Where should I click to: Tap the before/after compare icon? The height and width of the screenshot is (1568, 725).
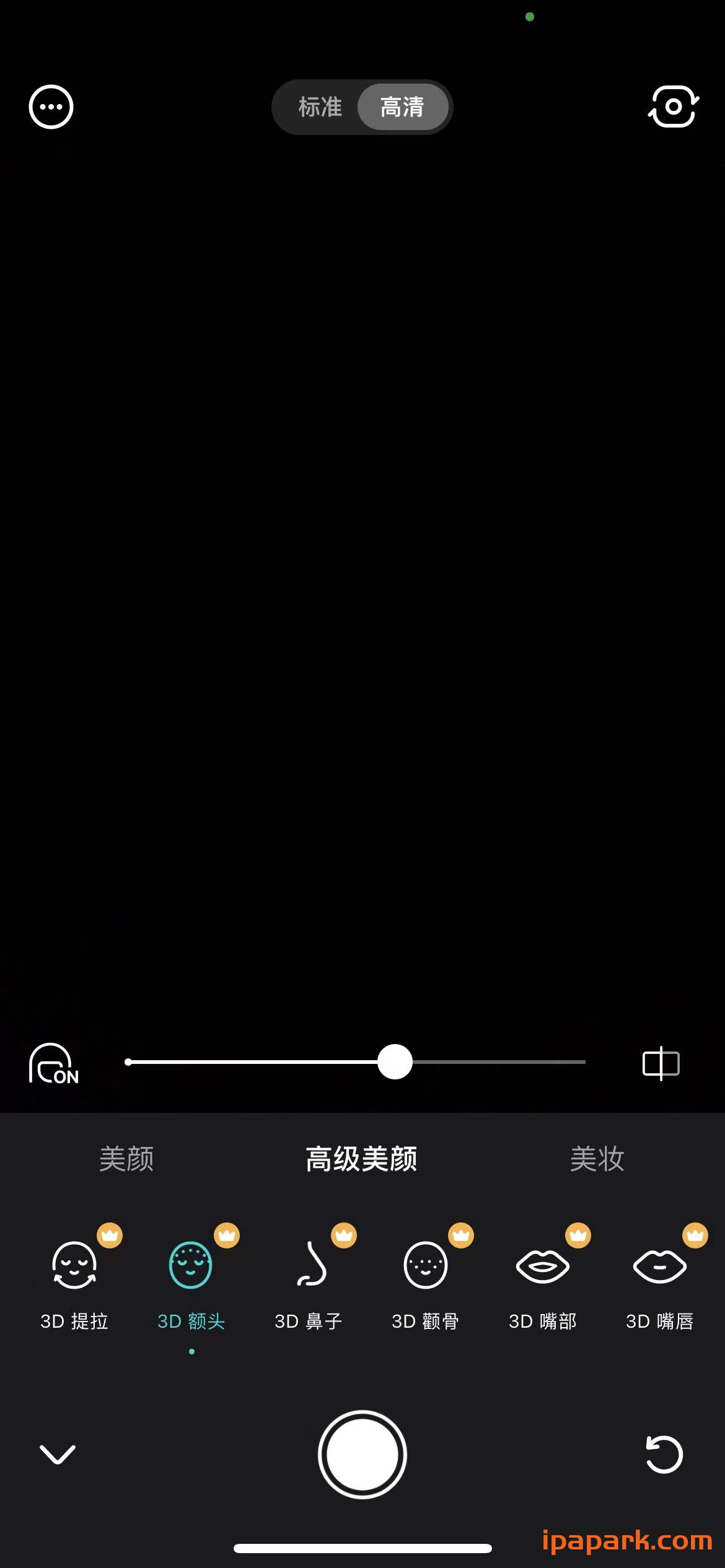[x=661, y=1063]
